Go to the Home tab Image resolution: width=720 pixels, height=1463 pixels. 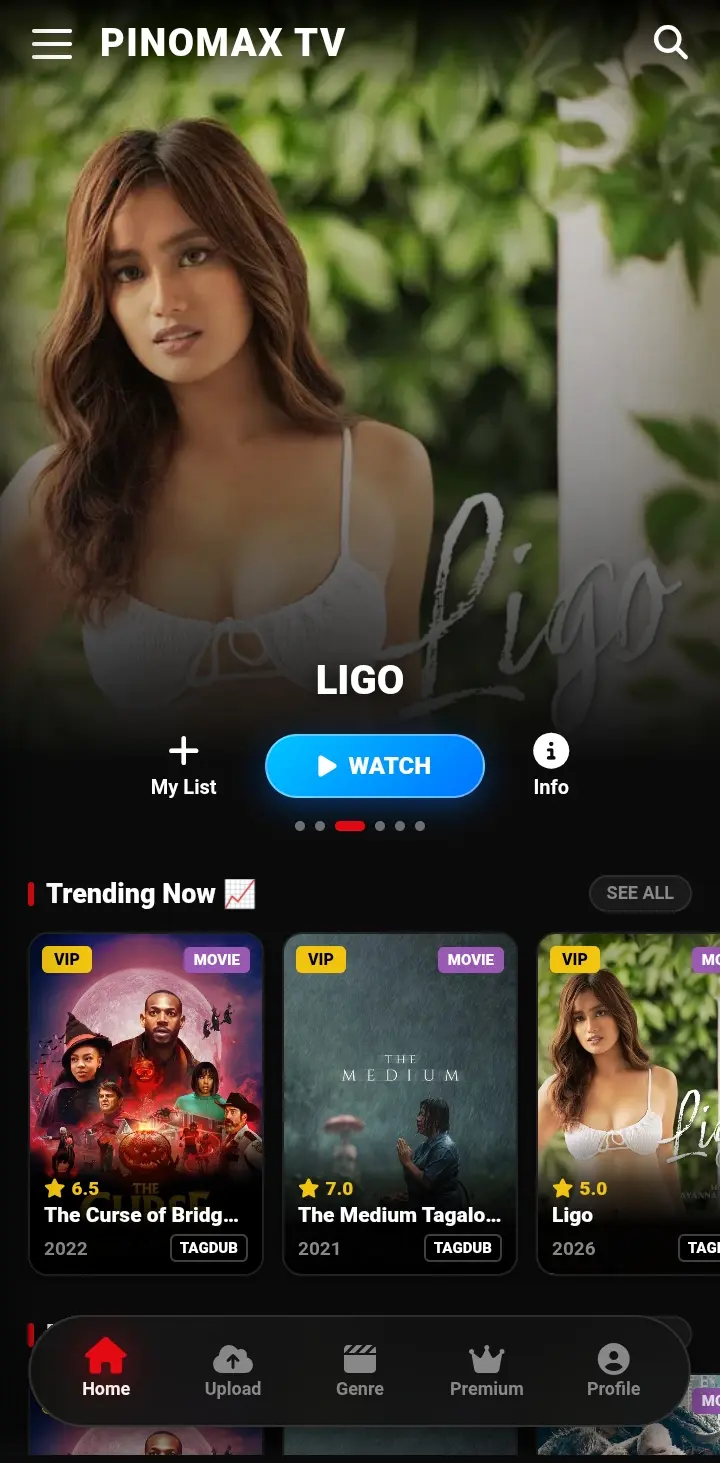(x=106, y=1371)
